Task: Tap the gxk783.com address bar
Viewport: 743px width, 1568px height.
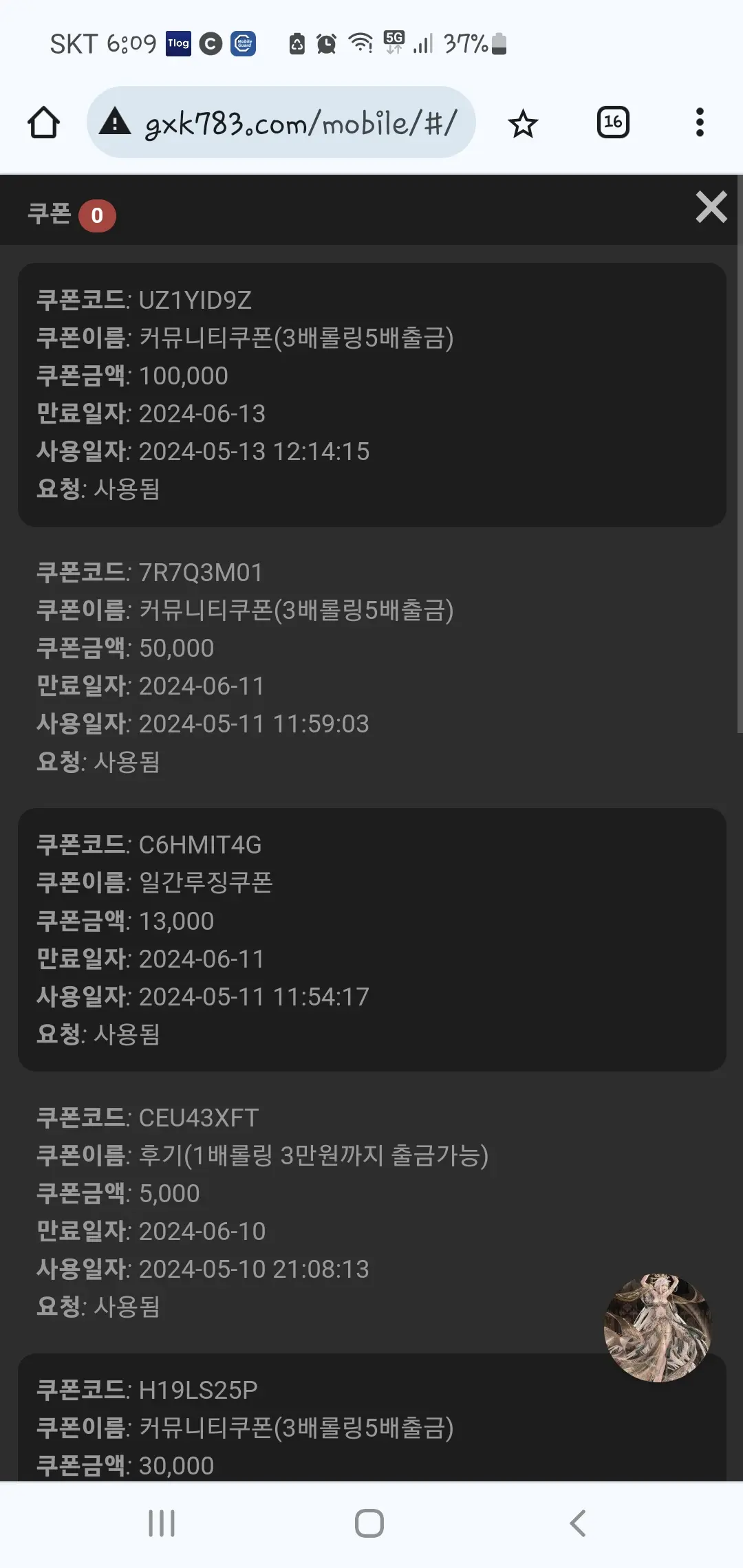Action: point(281,122)
